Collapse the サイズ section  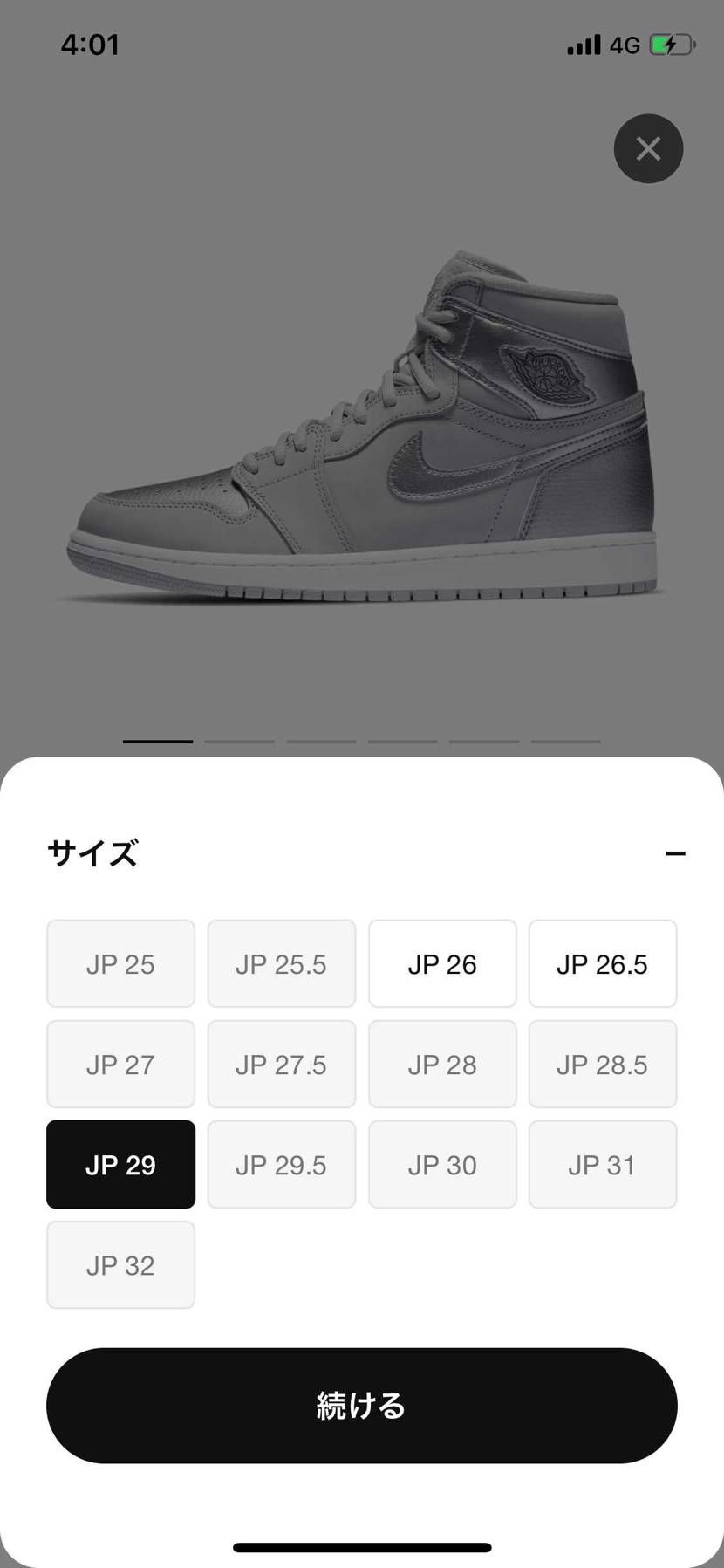675,853
